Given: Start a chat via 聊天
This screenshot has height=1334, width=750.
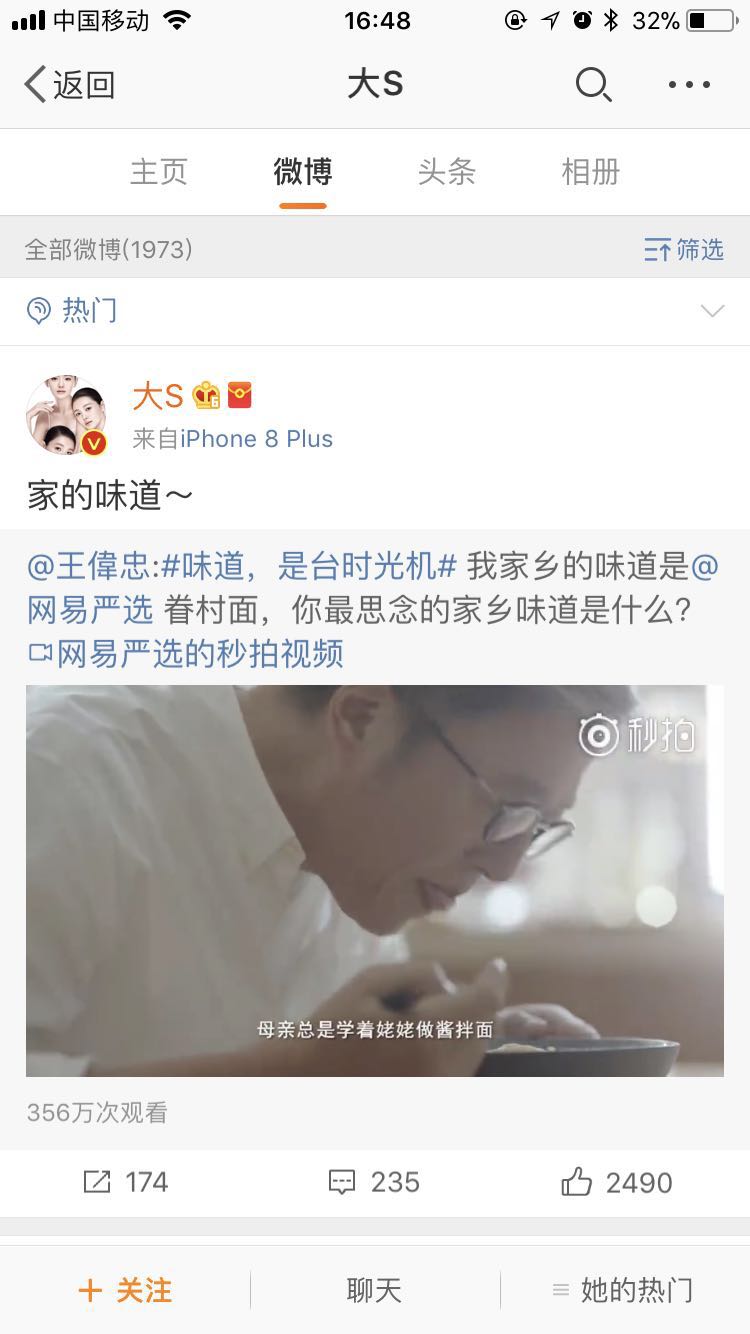Looking at the screenshot, I should click(x=374, y=1290).
